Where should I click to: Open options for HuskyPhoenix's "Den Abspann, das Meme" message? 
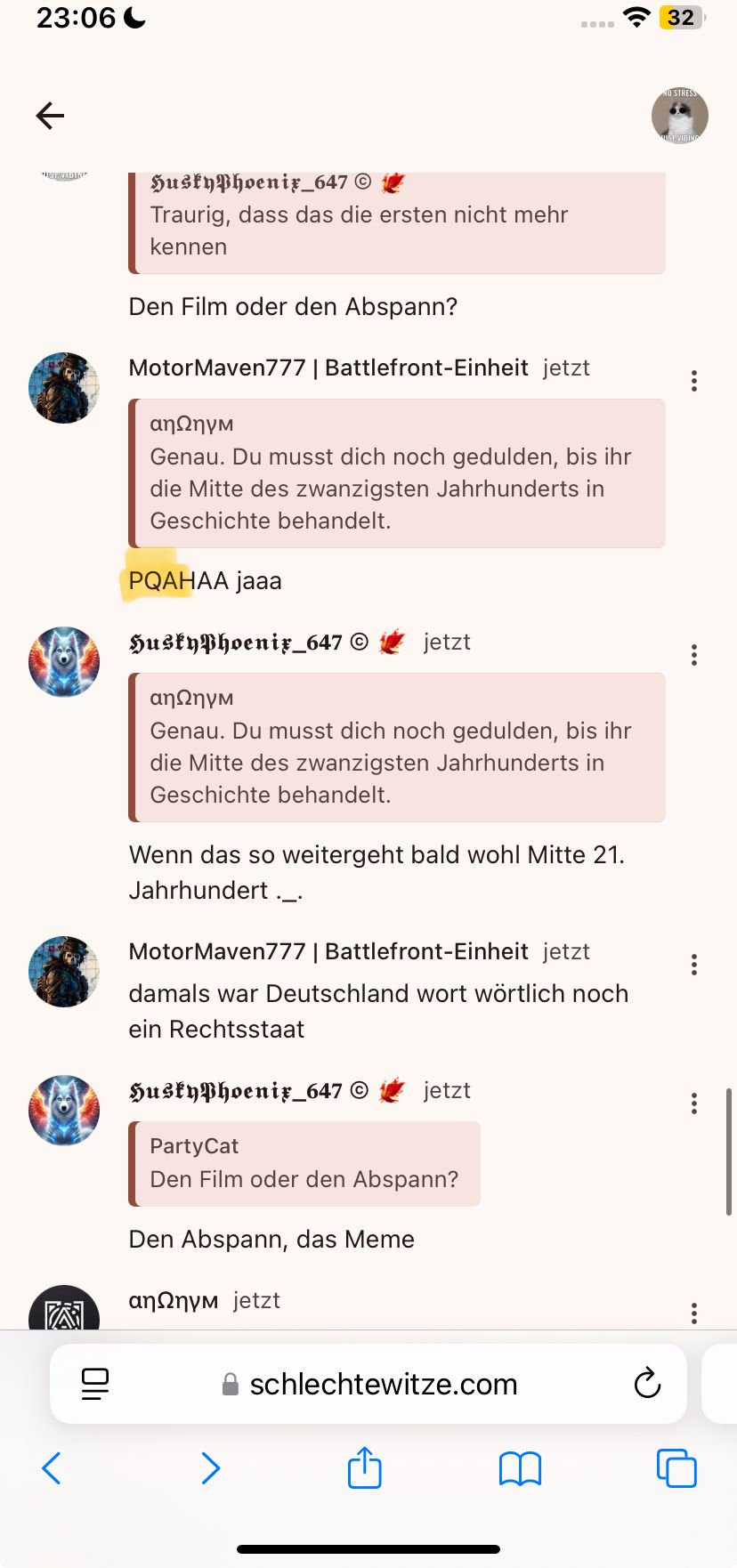coord(693,1104)
